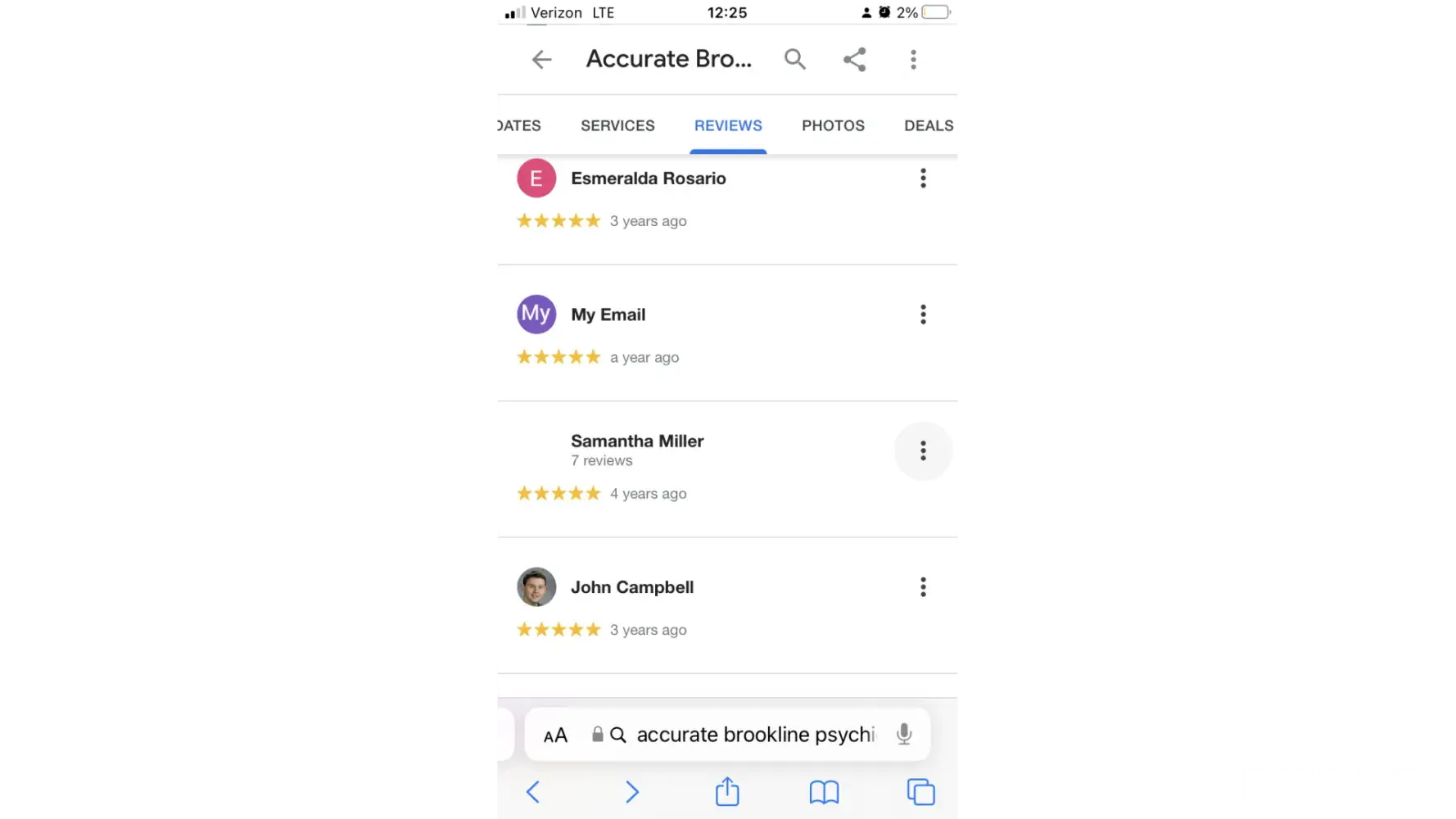
Task: Open the Safari share sheet
Action: [727, 792]
